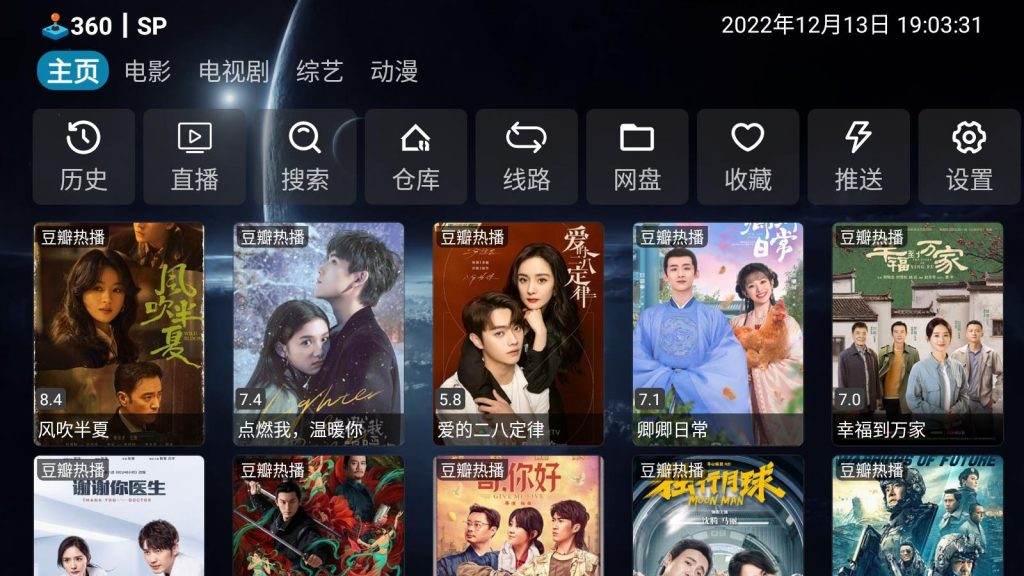Screen dimensions: 1024x576
Task: Open the drama 卿卿日常
Action: point(718,333)
